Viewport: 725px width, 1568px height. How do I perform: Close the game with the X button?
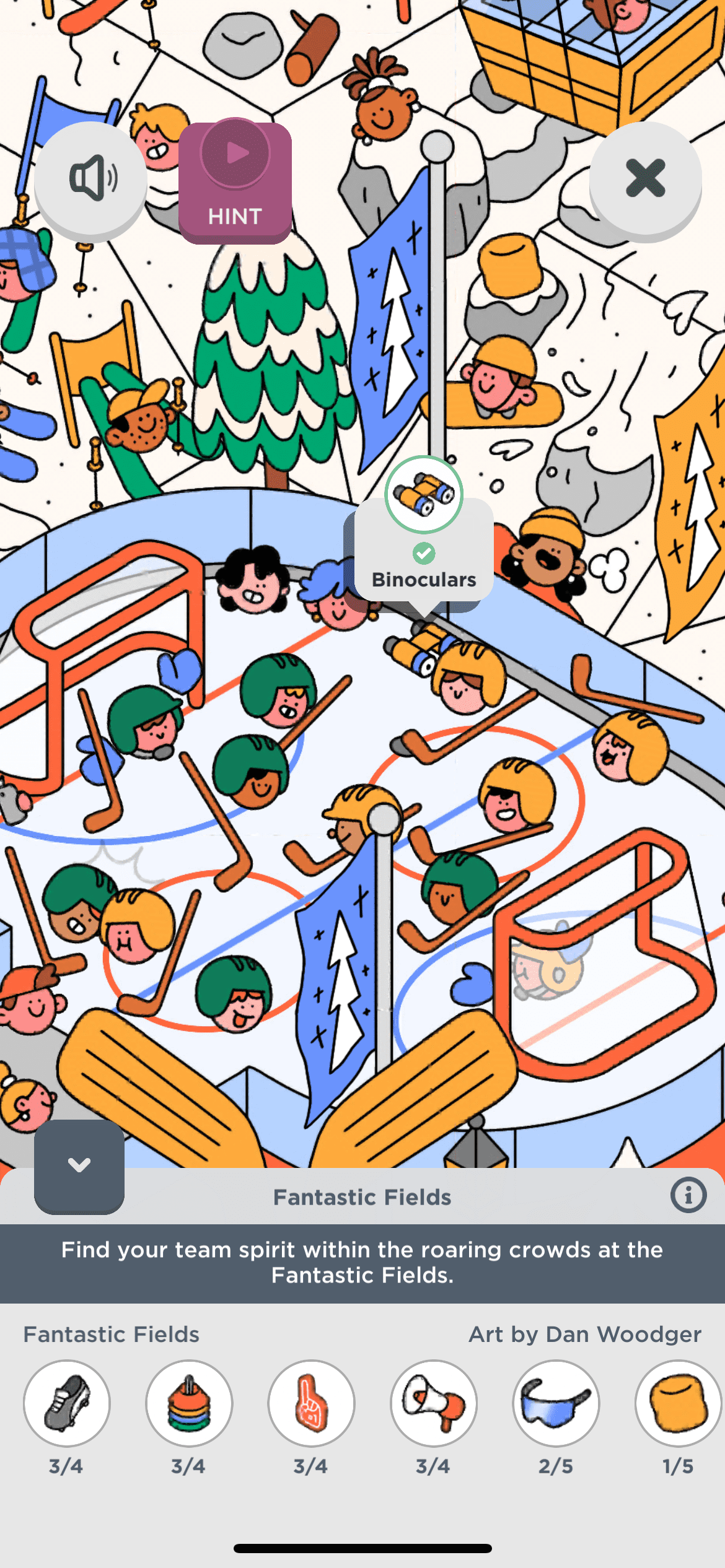(x=645, y=179)
